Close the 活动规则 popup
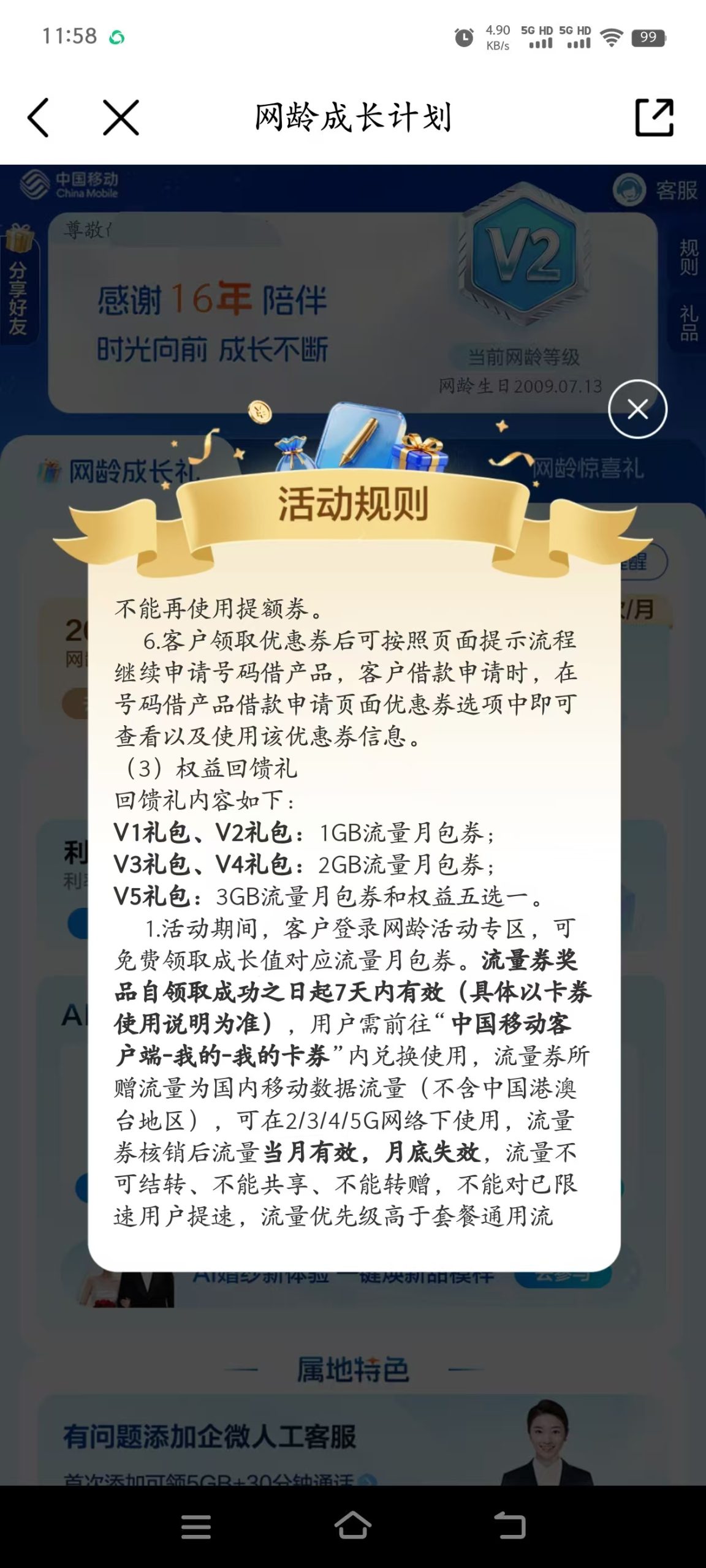Viewport: 706px width, 1568px height. pos(637,409)
